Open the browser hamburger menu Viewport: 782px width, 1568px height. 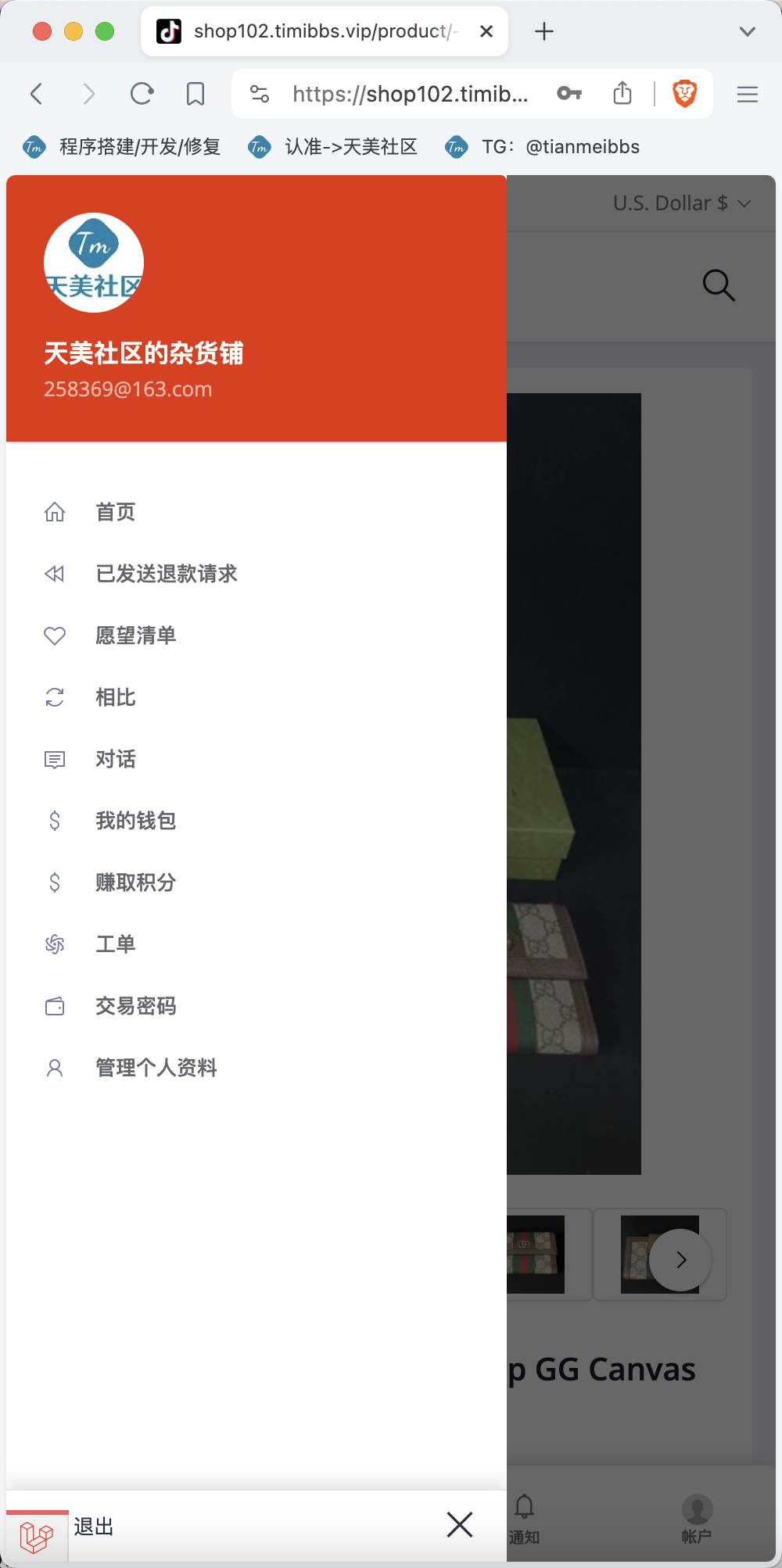click(x=748, y=94)
